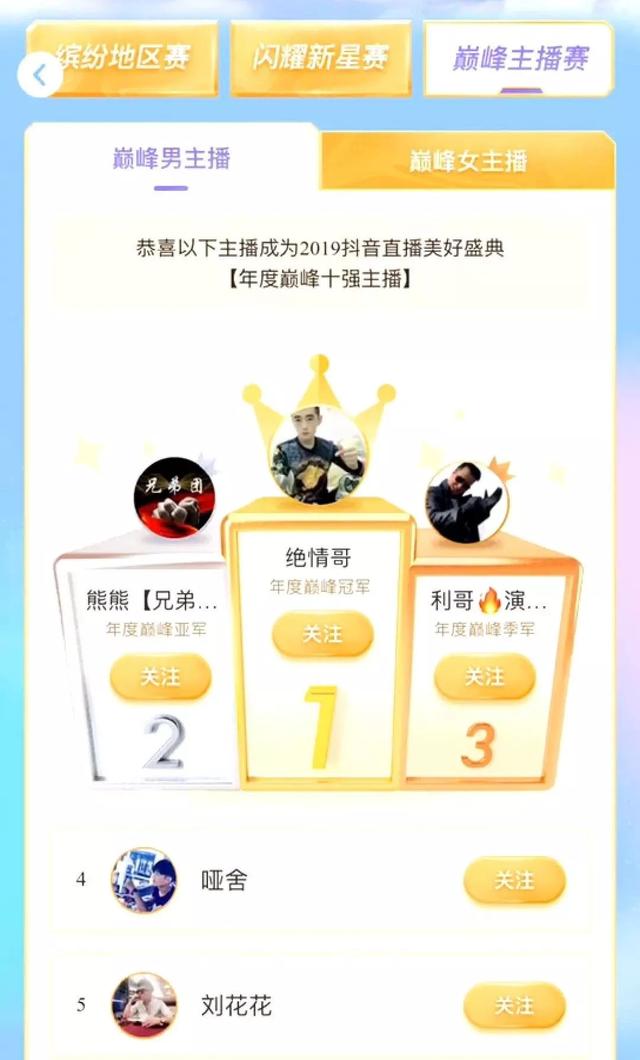
Task: Tap 关注 next to 哑舍
Action: tap(514, 880)
